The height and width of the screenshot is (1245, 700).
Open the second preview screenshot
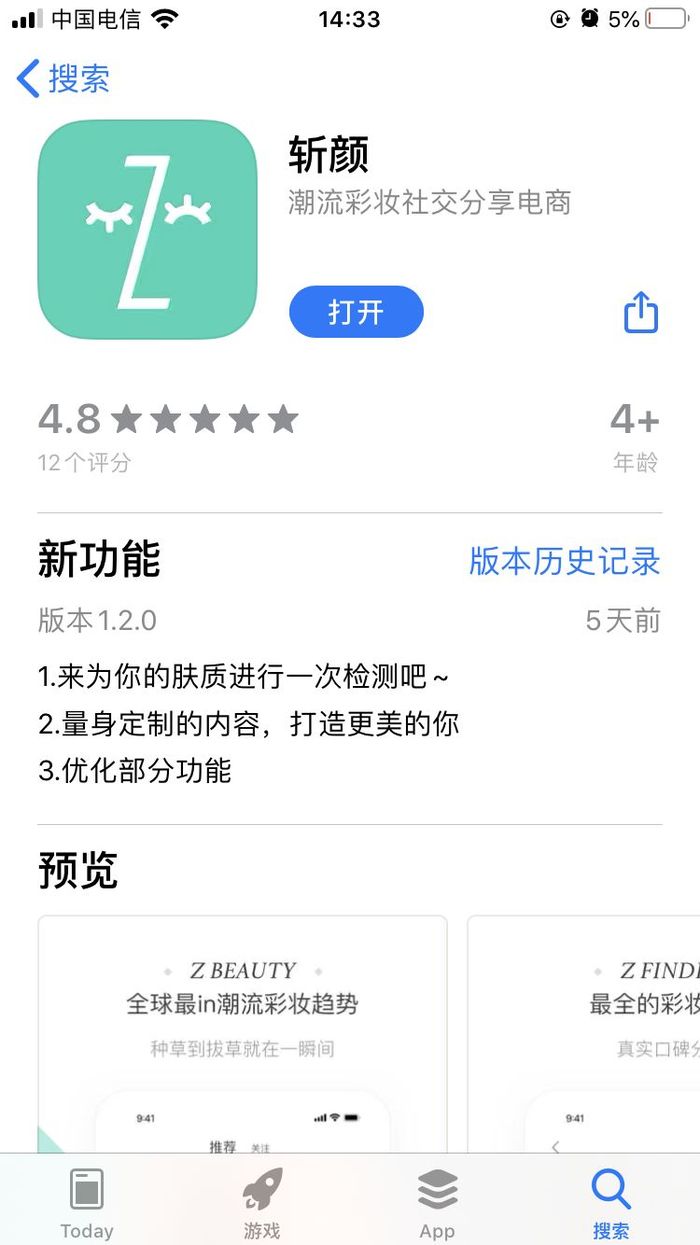coord(584,1034)
